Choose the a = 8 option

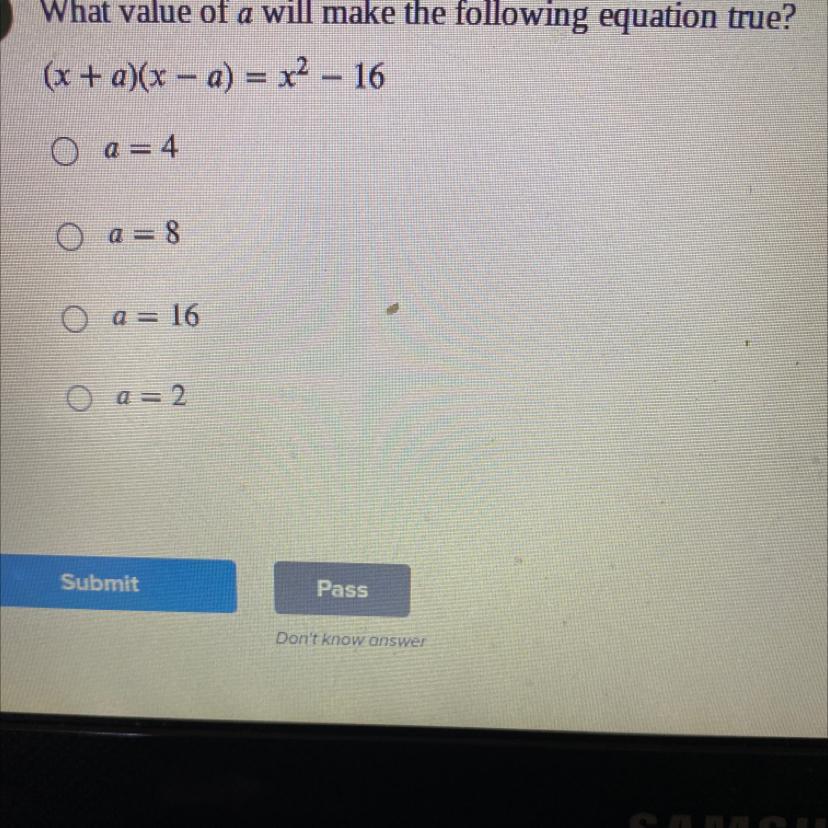tap(70, 237)
